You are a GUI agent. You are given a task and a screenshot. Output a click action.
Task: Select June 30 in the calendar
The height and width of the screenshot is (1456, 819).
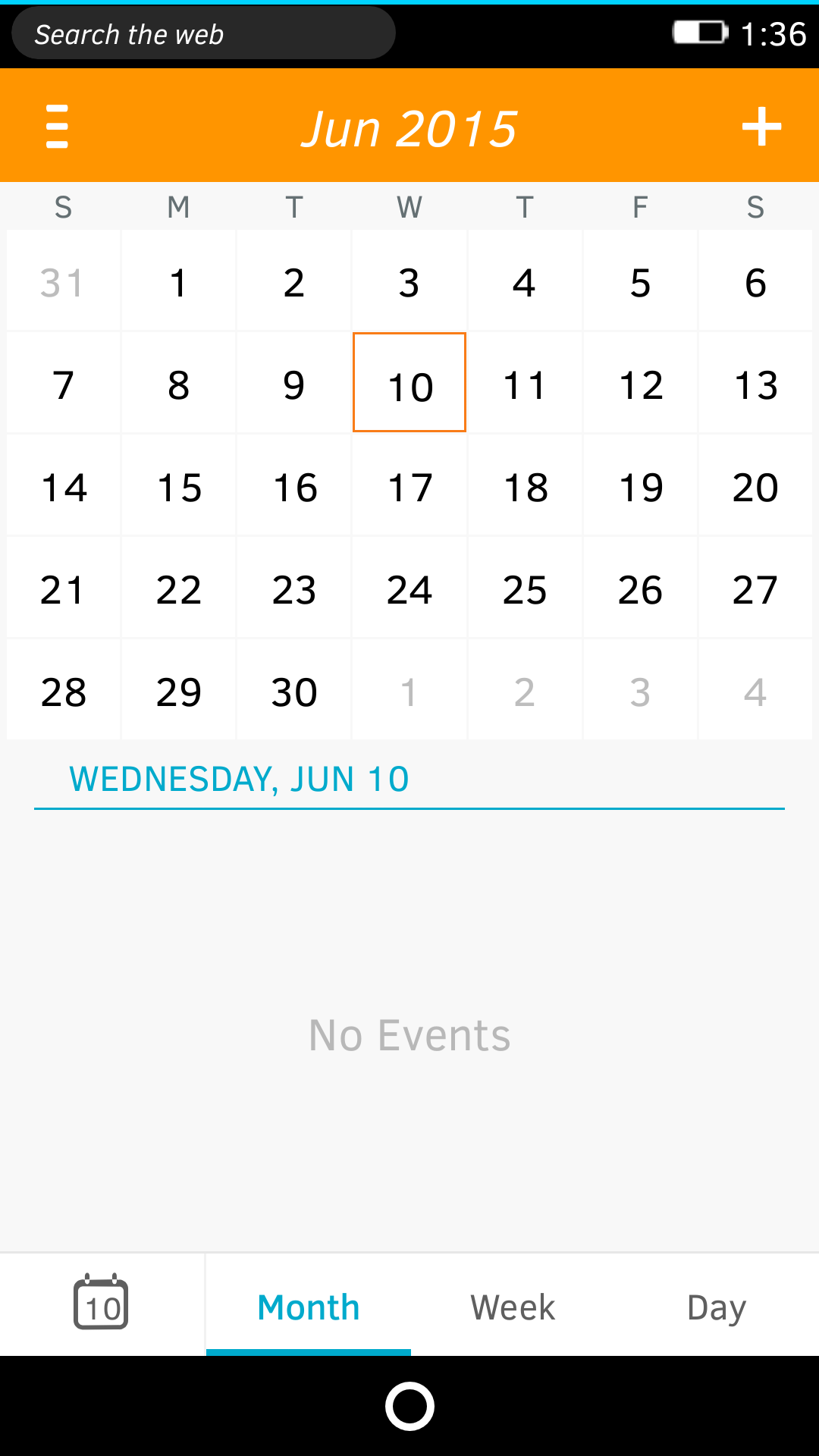click(294, 692)
